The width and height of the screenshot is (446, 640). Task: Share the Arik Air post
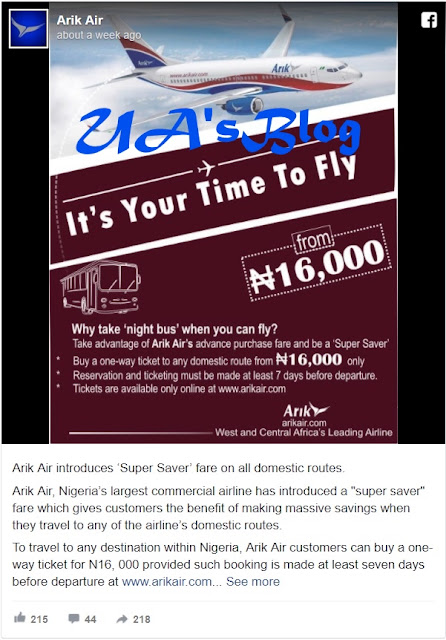coord(133,619)
